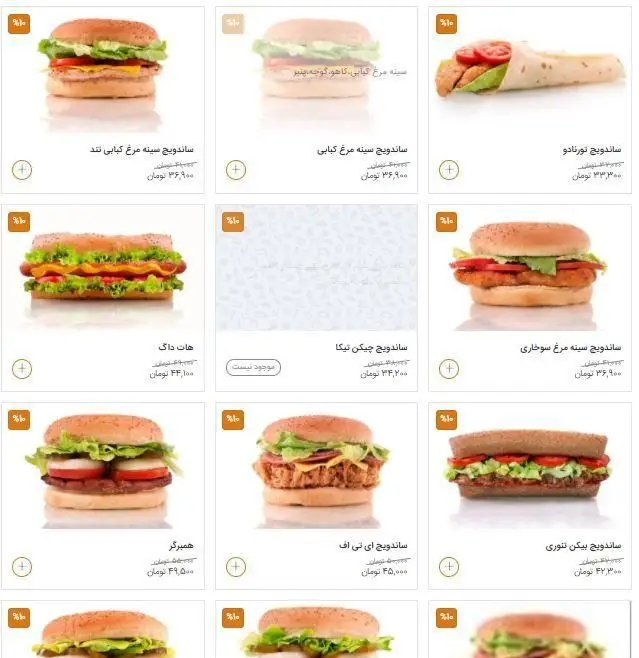Open the هات داگ product card
This screenshot has width=639, height=658.
click(103, 268)
